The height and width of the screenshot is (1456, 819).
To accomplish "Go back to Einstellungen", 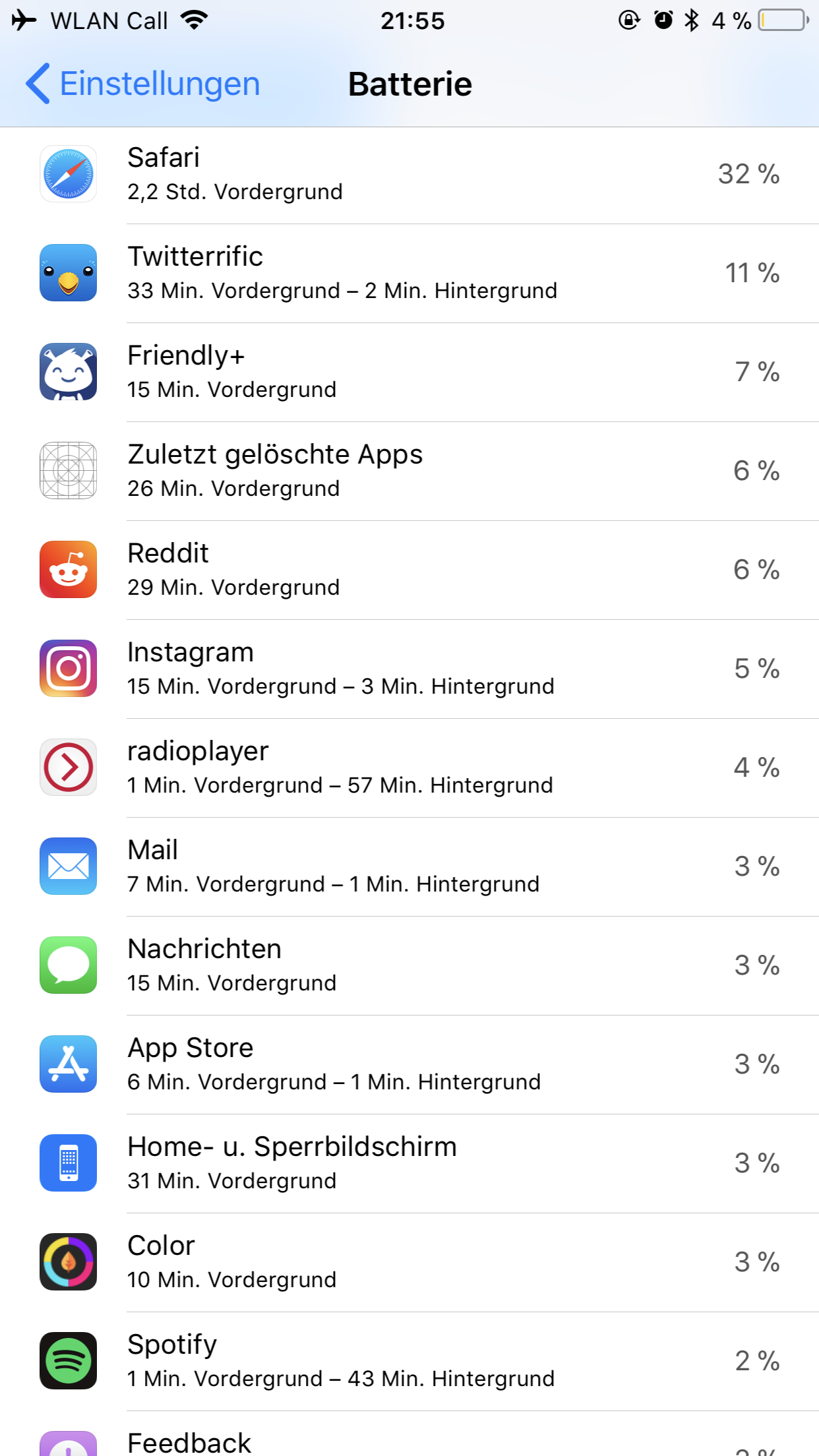I will coord(142,84).
